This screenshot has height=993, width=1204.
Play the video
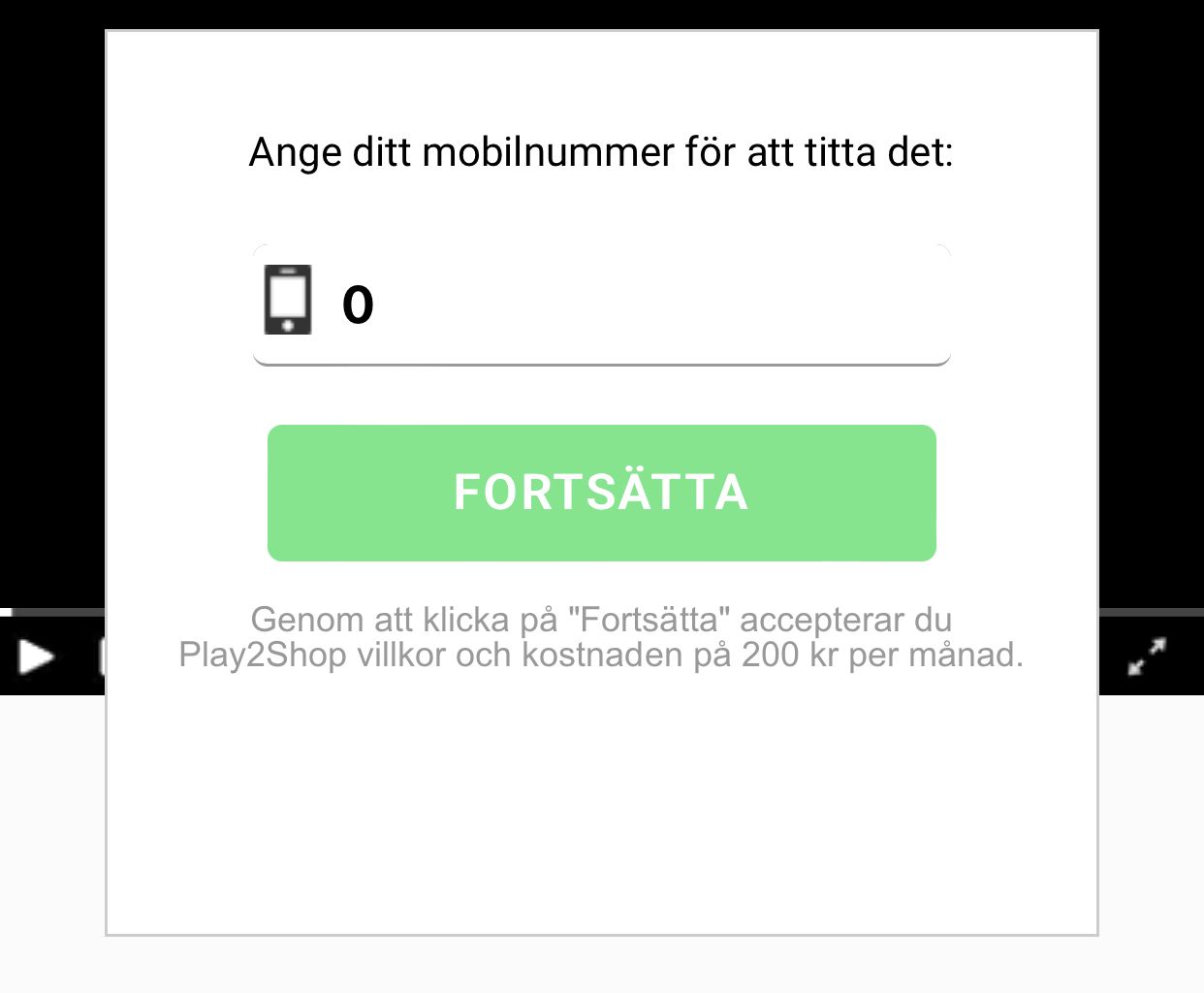coord(37,657)
